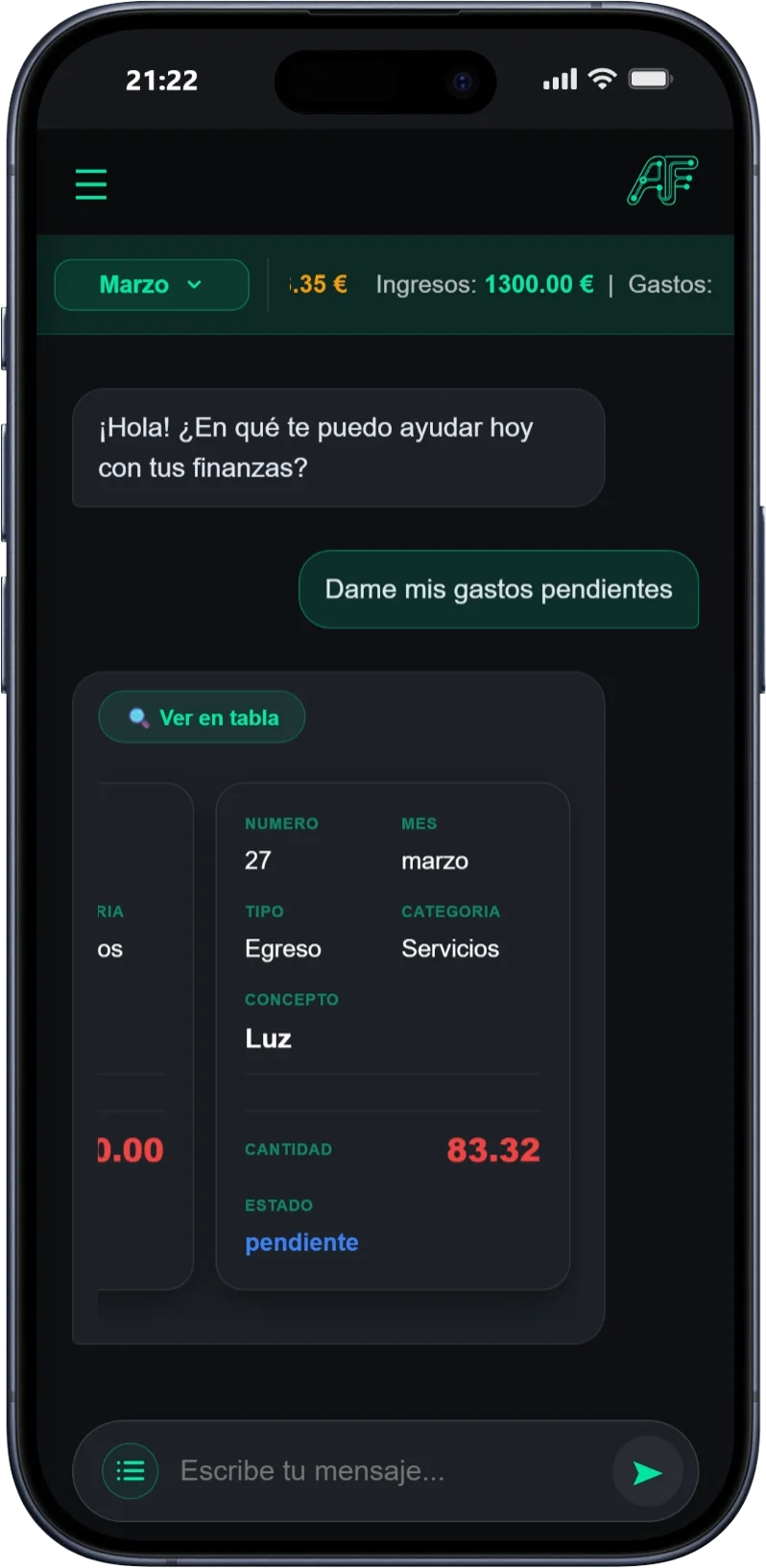Image resolution: width=766 pixels, height=1568 pixels.
Task: Focus the Escribe tu mensaje field
Action: pyautogui.click(x=384, y=1470)
